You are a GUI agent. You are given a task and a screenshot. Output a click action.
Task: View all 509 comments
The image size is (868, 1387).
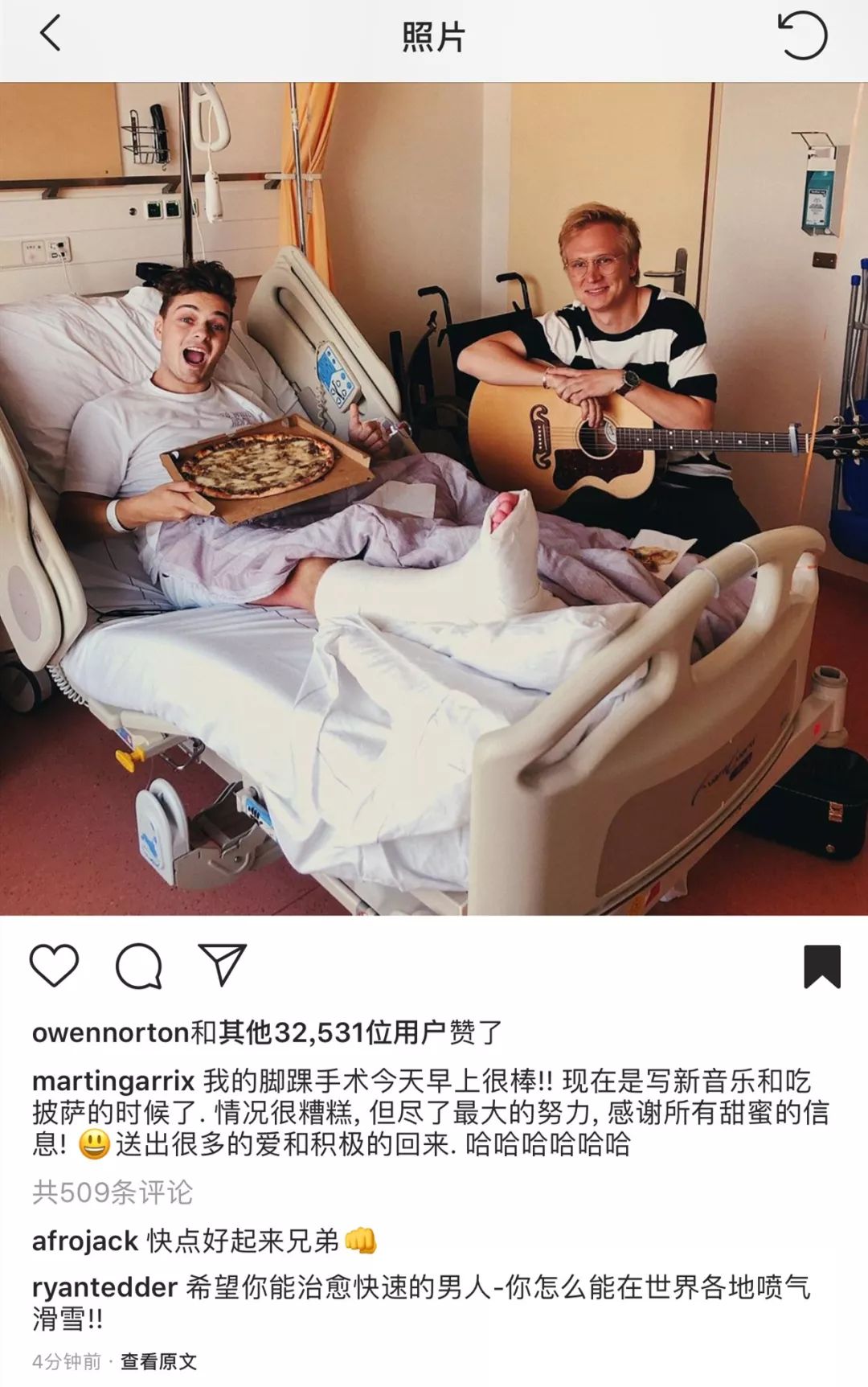tap(113, 1192)
